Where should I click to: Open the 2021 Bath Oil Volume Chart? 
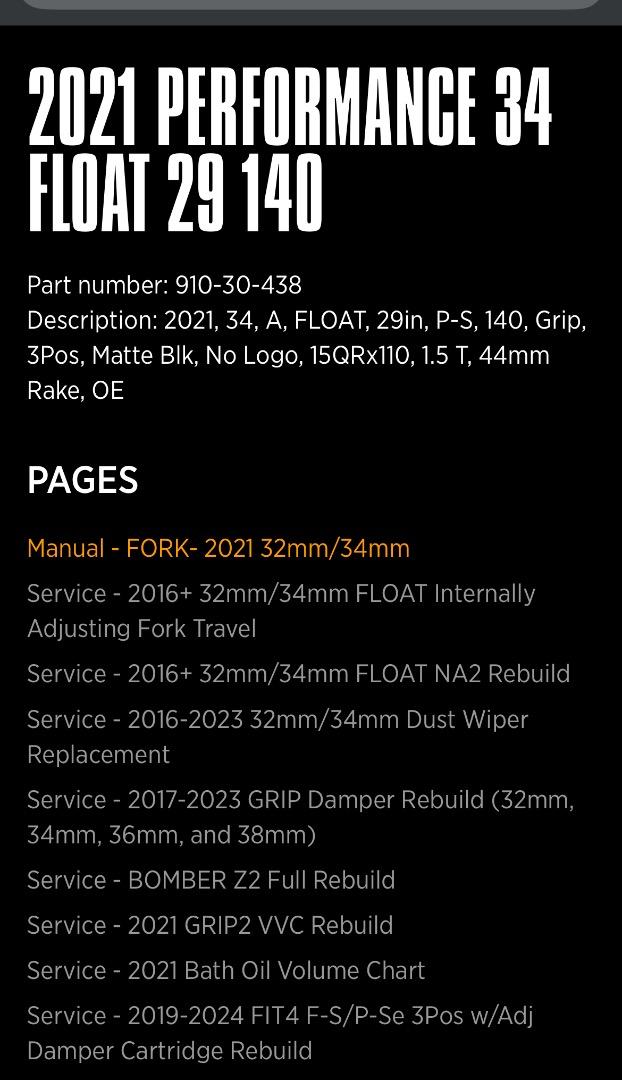tap(226, 970)
